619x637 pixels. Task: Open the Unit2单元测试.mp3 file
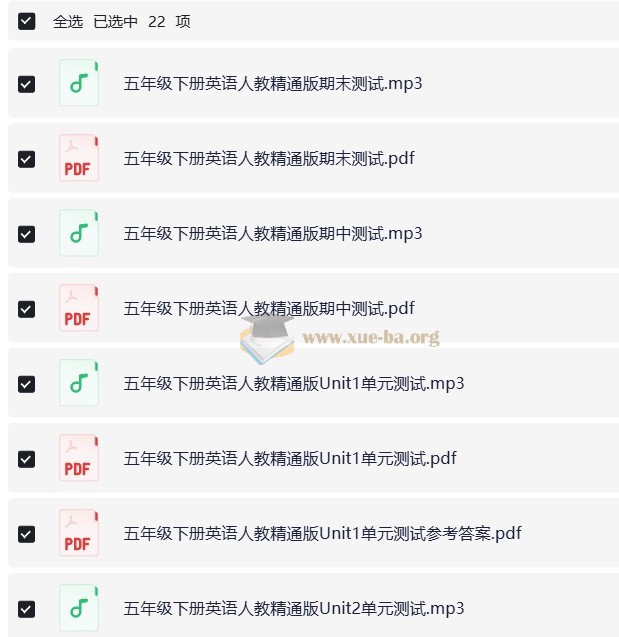[294, 608]
